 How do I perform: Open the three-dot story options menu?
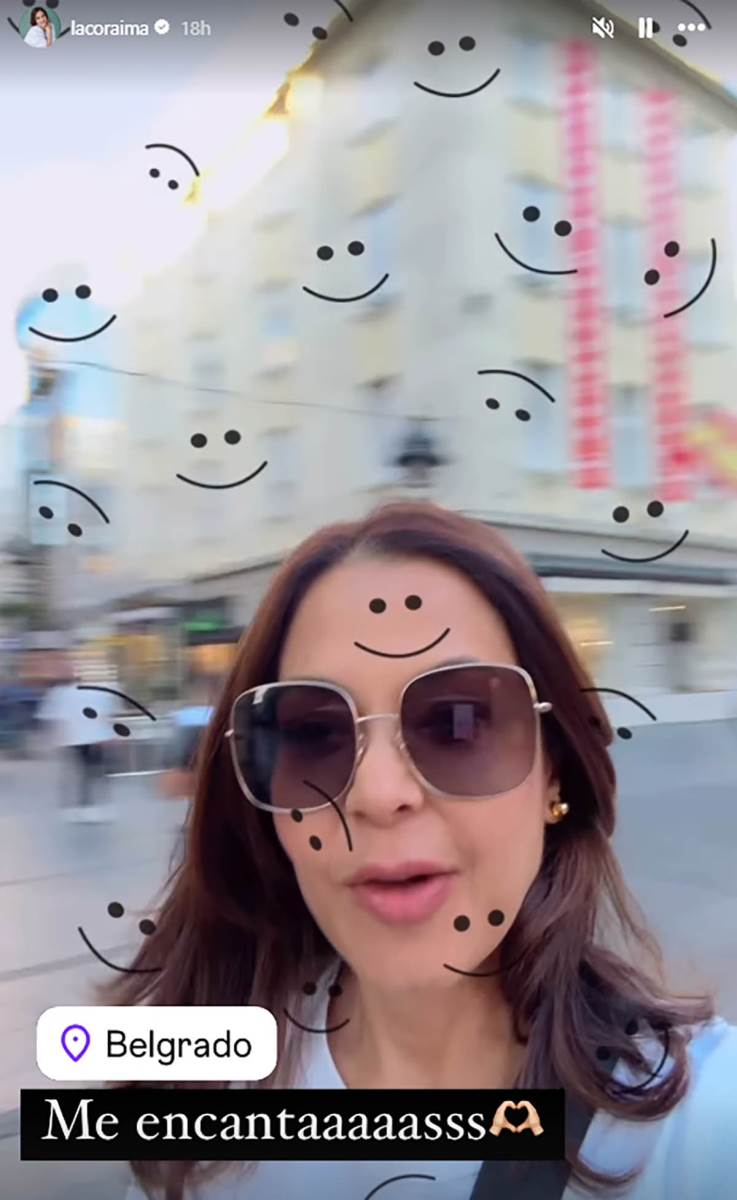click(x=691, y=28)
